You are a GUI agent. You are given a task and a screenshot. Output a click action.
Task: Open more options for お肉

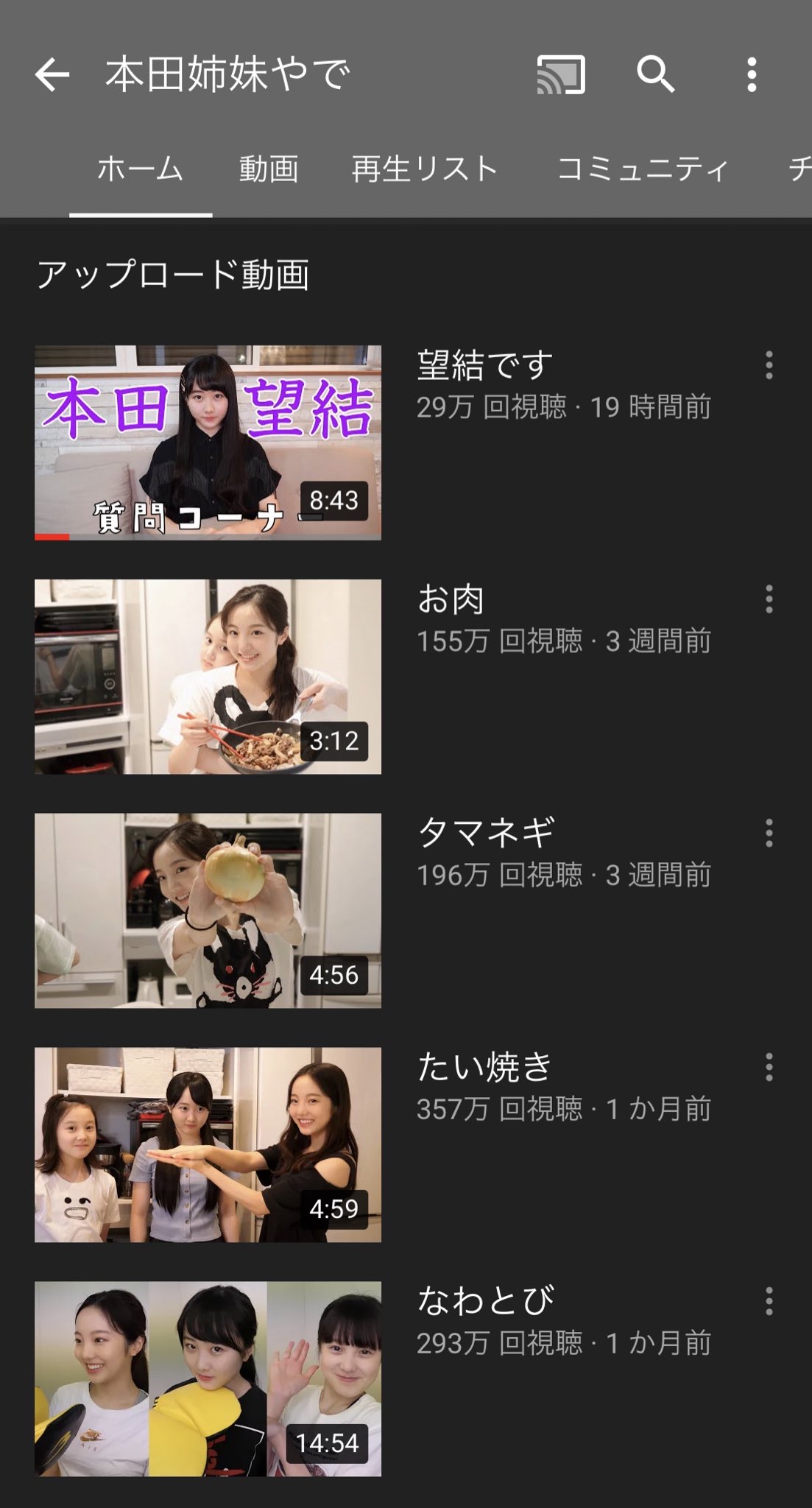click(x=769, y=599)
